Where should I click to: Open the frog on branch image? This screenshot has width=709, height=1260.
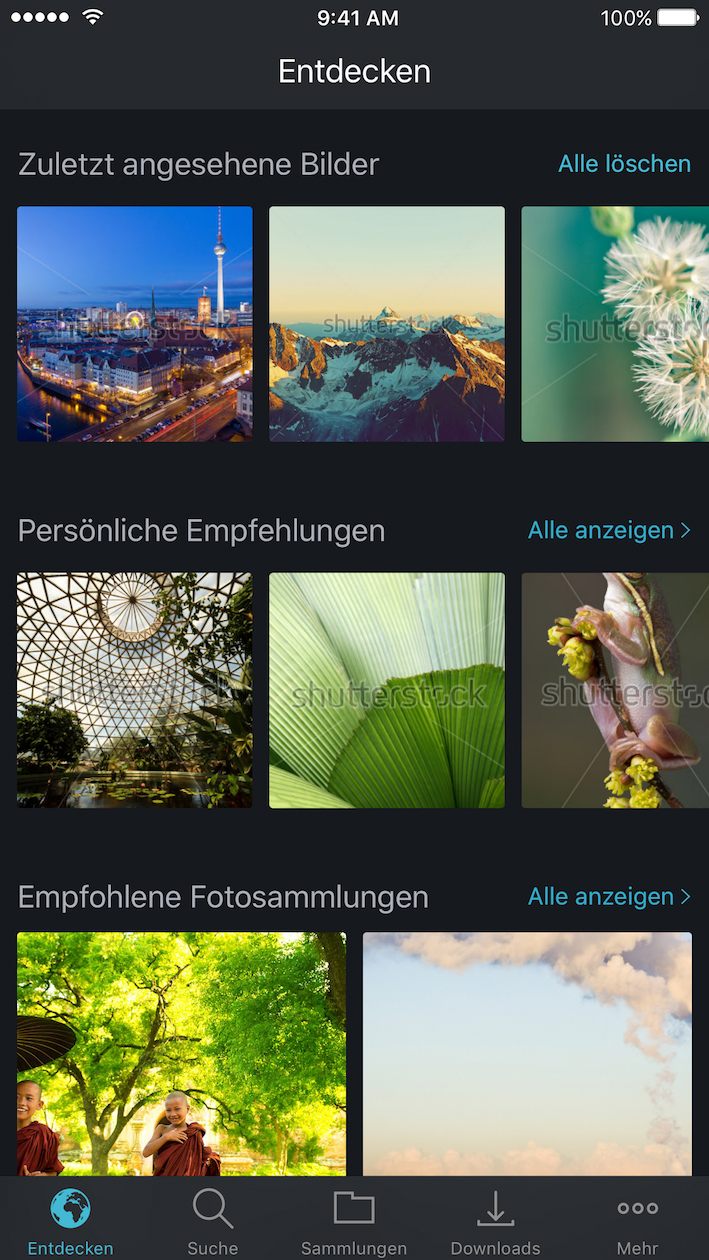(615, 690)
